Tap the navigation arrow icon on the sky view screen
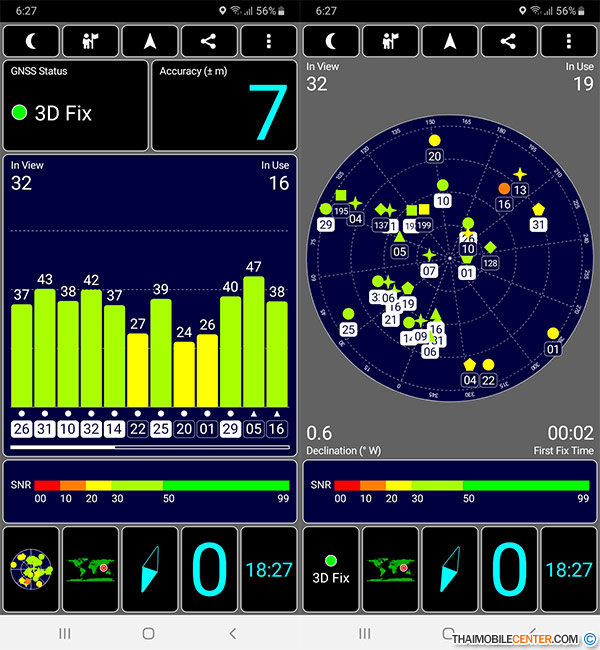600x650 pixels. pyautogui.click(x=449, y=41)
